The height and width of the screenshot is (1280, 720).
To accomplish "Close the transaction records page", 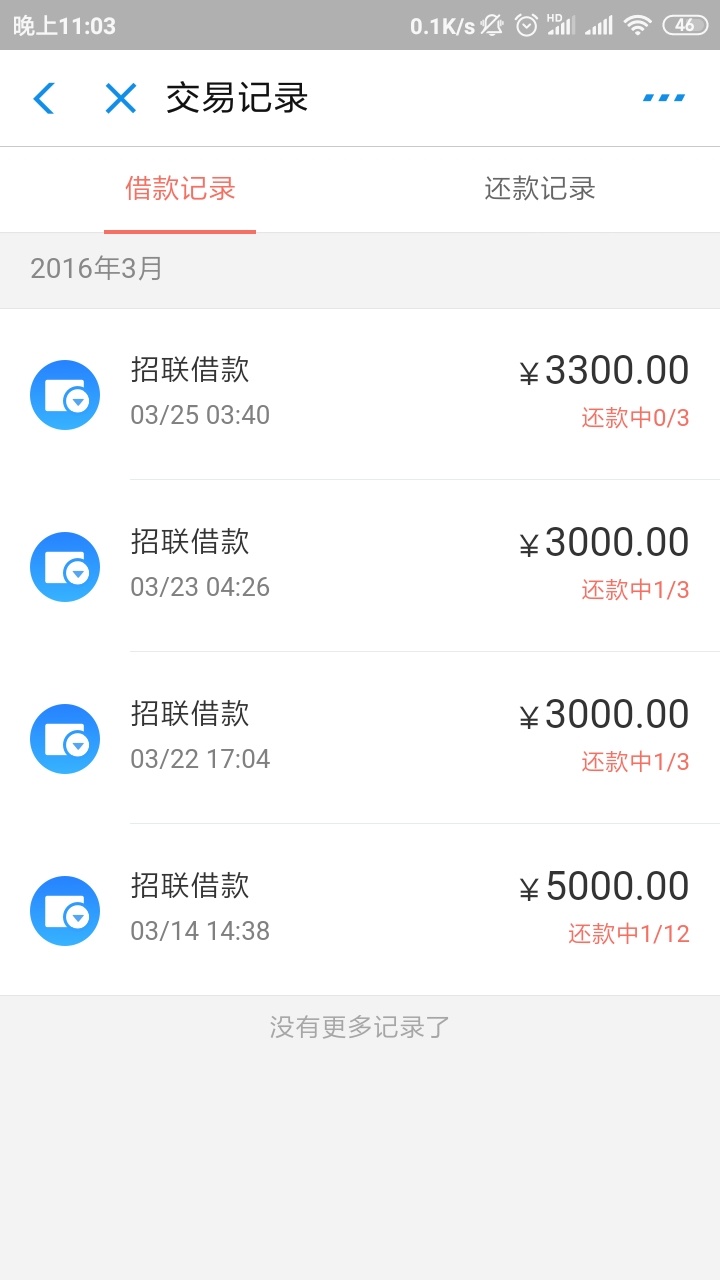I will [x=121, y=98].
